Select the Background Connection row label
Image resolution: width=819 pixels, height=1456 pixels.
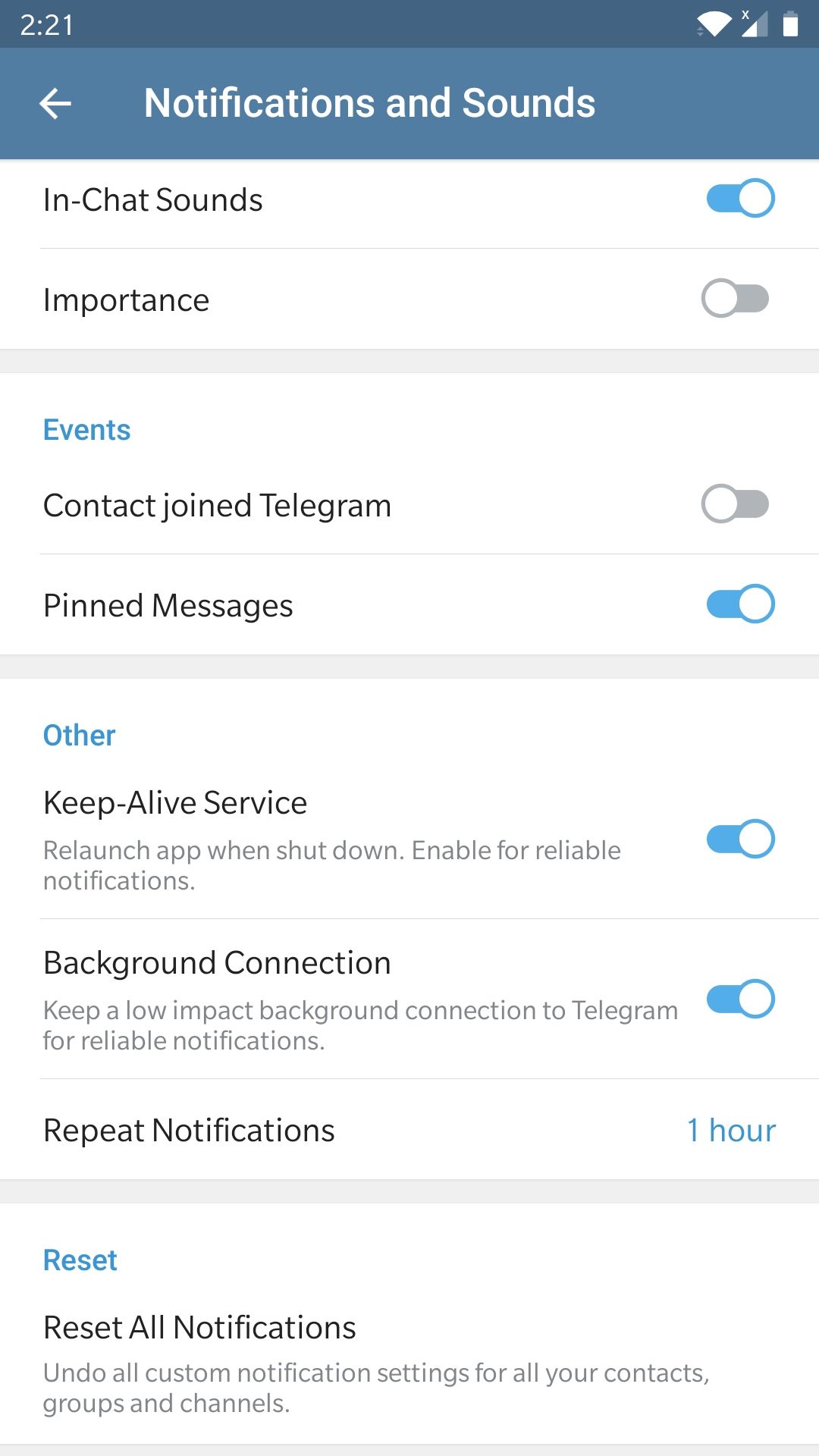(x=217, y=962)
